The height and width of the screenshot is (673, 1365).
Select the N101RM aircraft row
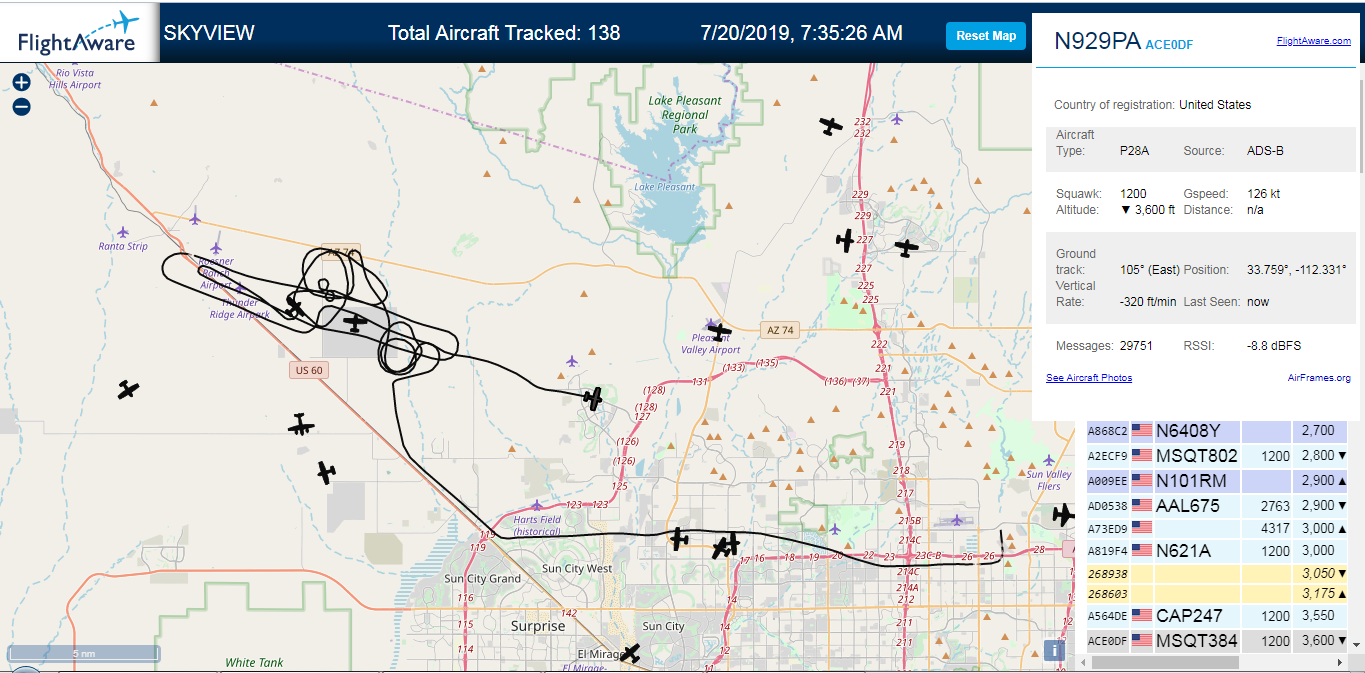coord(1216,481)
